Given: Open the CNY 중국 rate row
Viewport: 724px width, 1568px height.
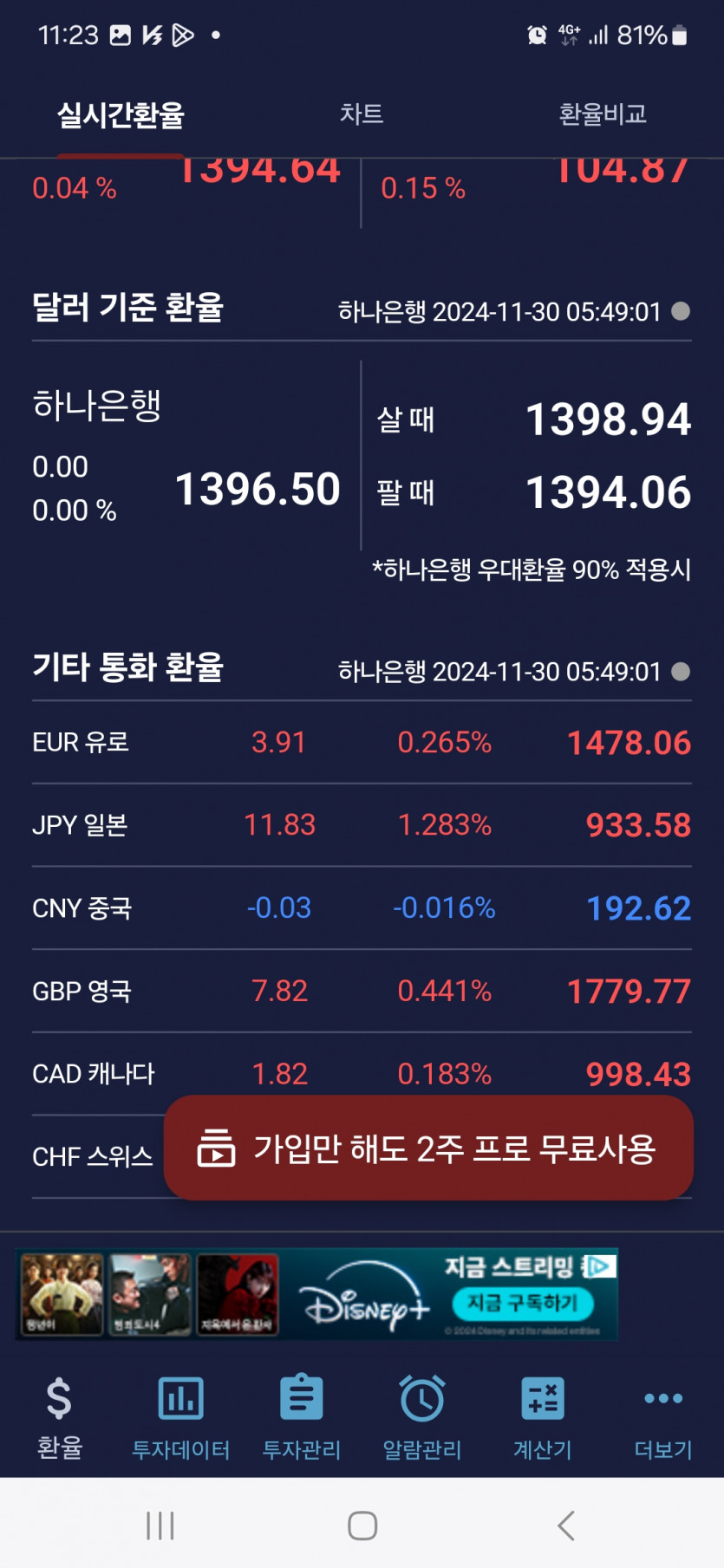Looking at the screenshot, I should [362, 908].
